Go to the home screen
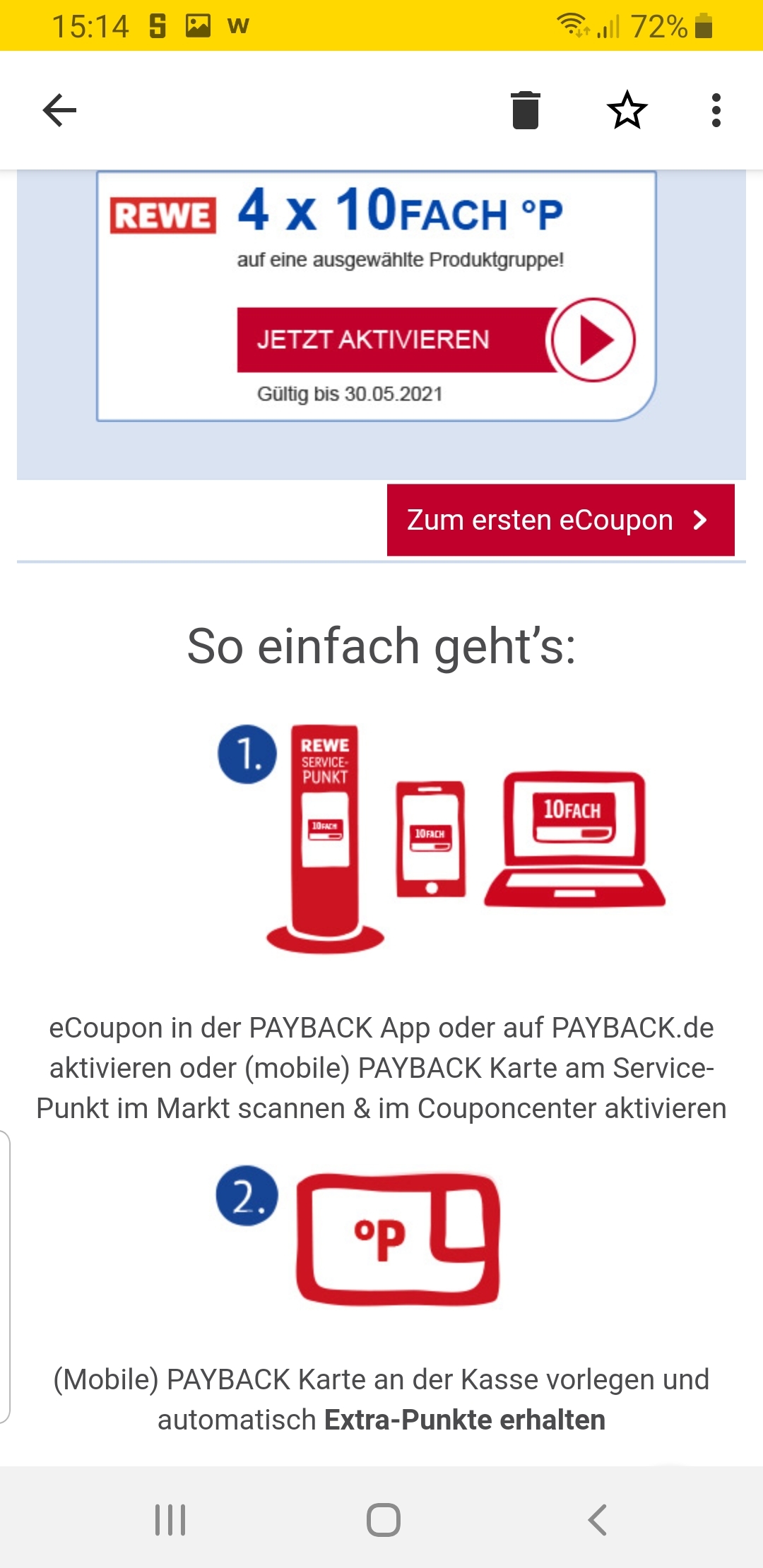 [383, 1519]
